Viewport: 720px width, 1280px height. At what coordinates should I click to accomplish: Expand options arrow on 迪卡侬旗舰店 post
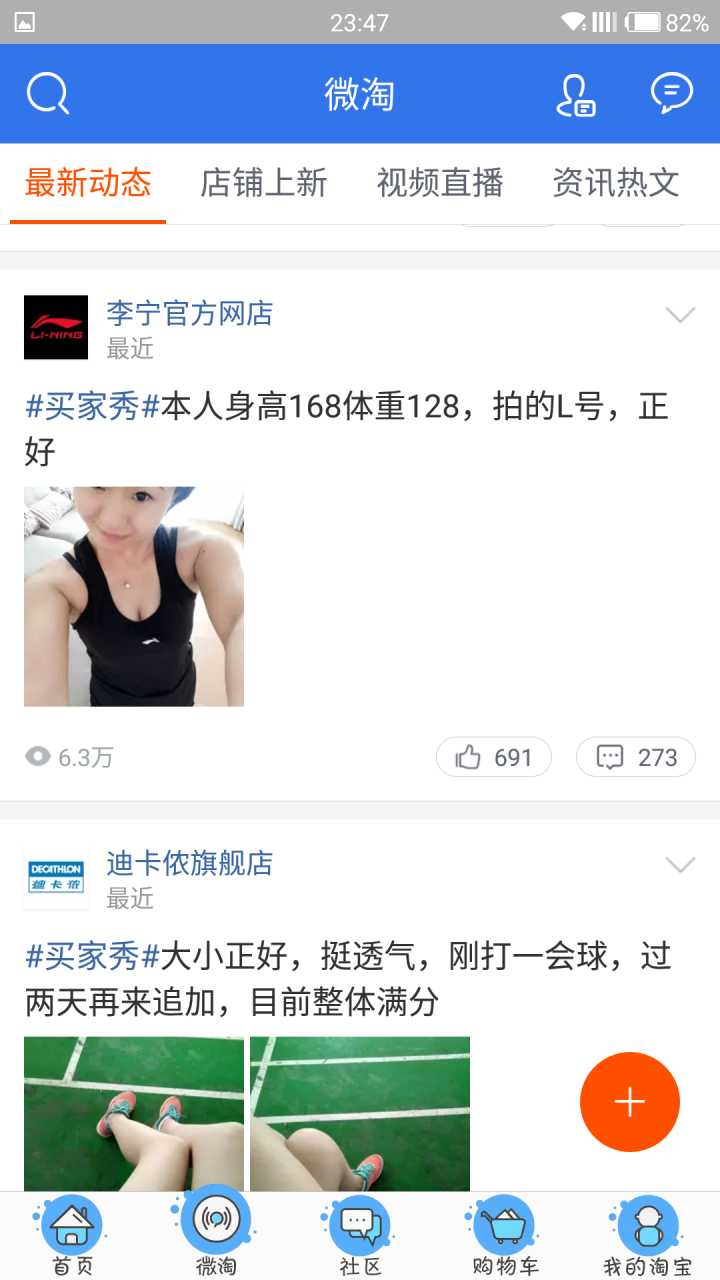click(x=680, y=865)
